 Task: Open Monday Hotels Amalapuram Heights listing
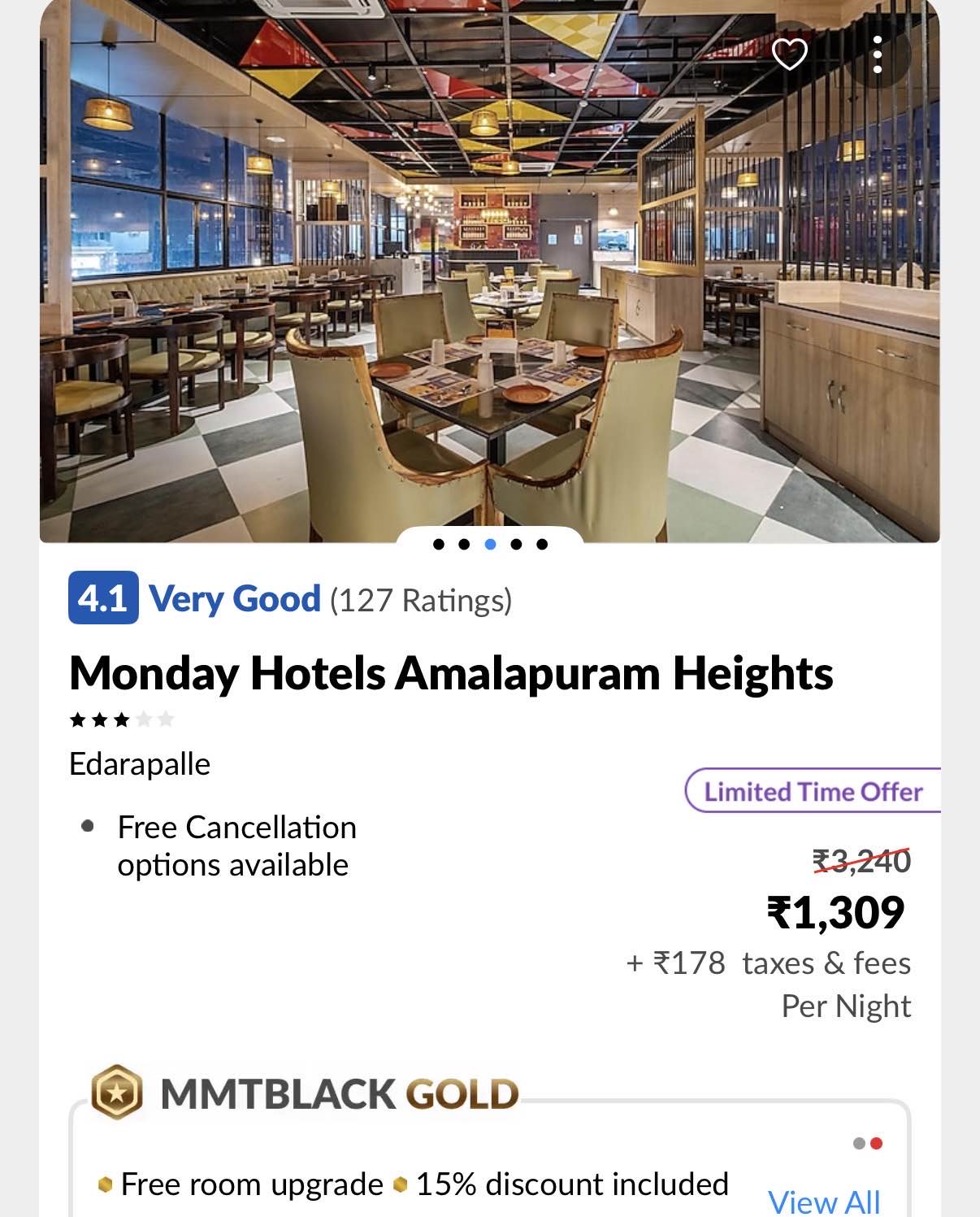click(x=451, y=674)
